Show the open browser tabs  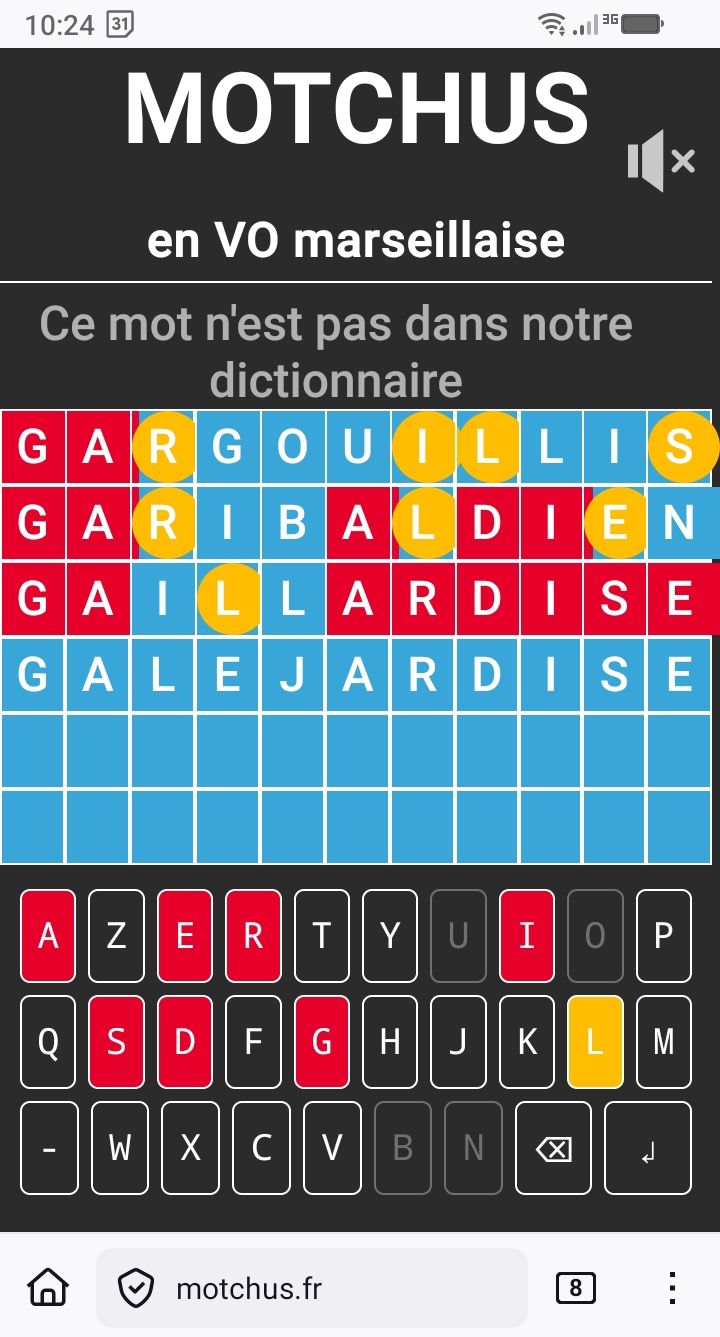[575, 1288]
